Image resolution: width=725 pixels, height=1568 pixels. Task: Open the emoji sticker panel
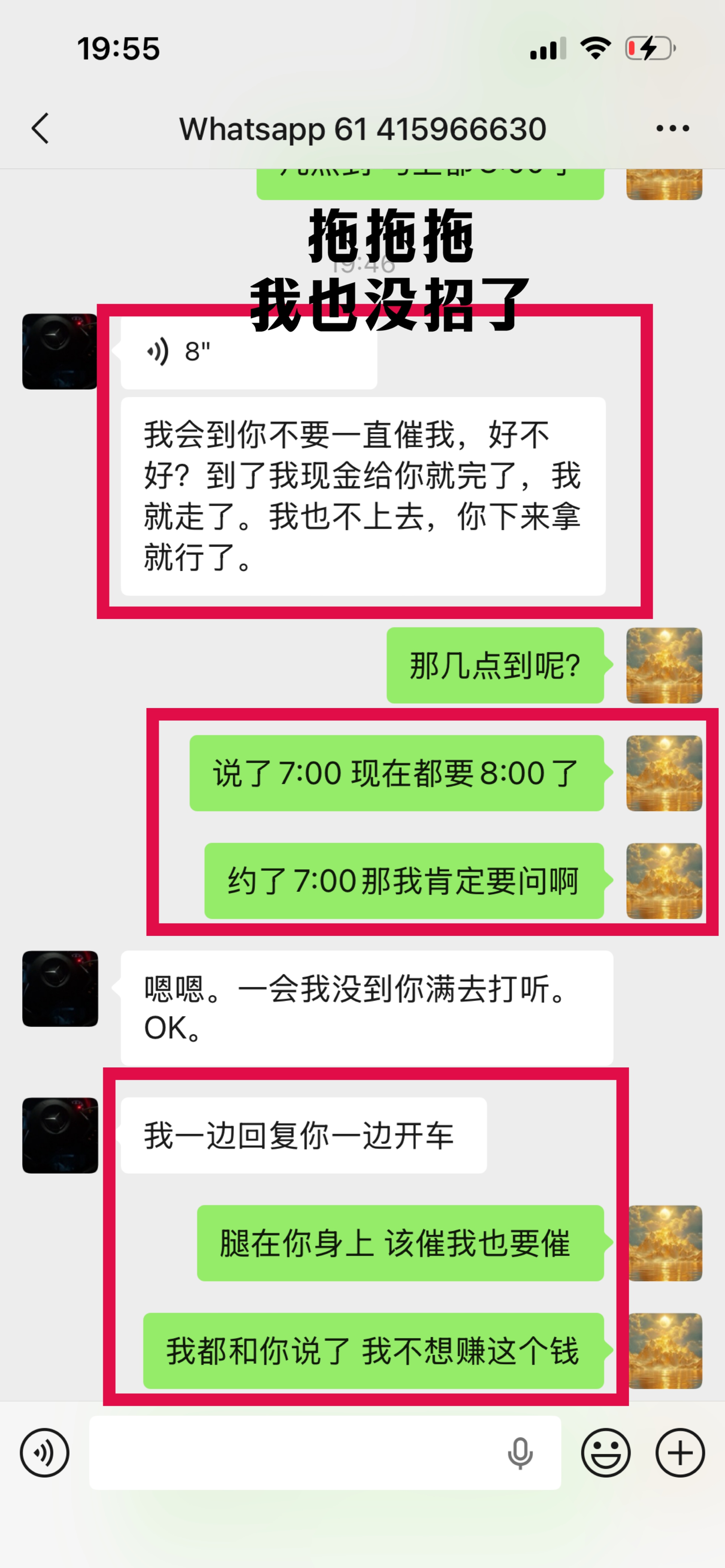click(x=606, y=1453)
